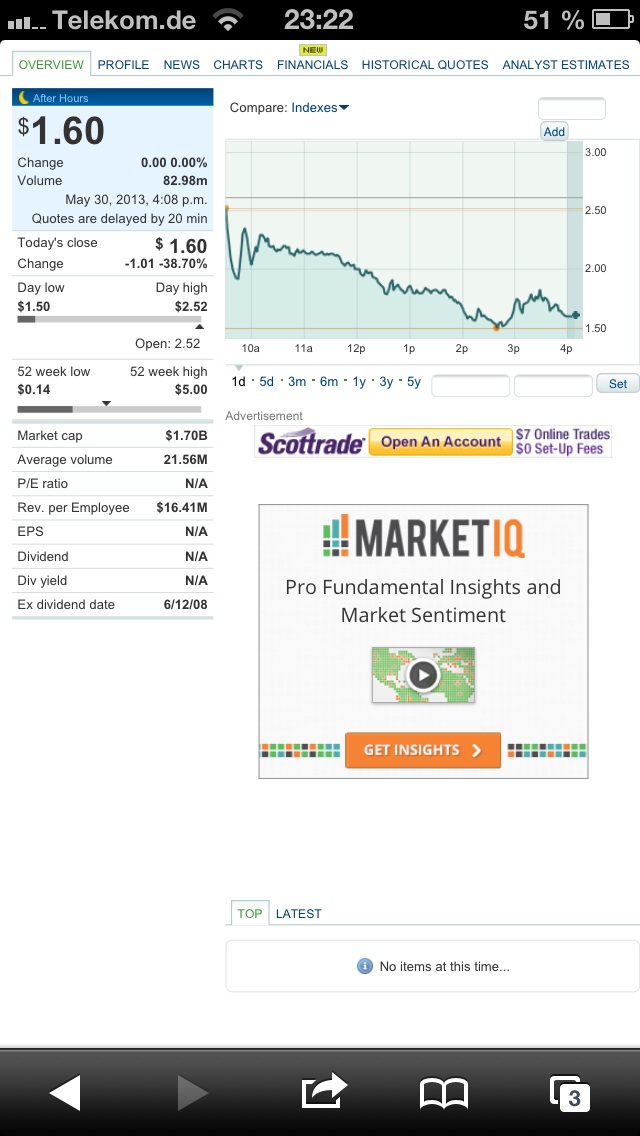
Task: Tap Get Insights in MarketIQ ad
Action: 422,750
